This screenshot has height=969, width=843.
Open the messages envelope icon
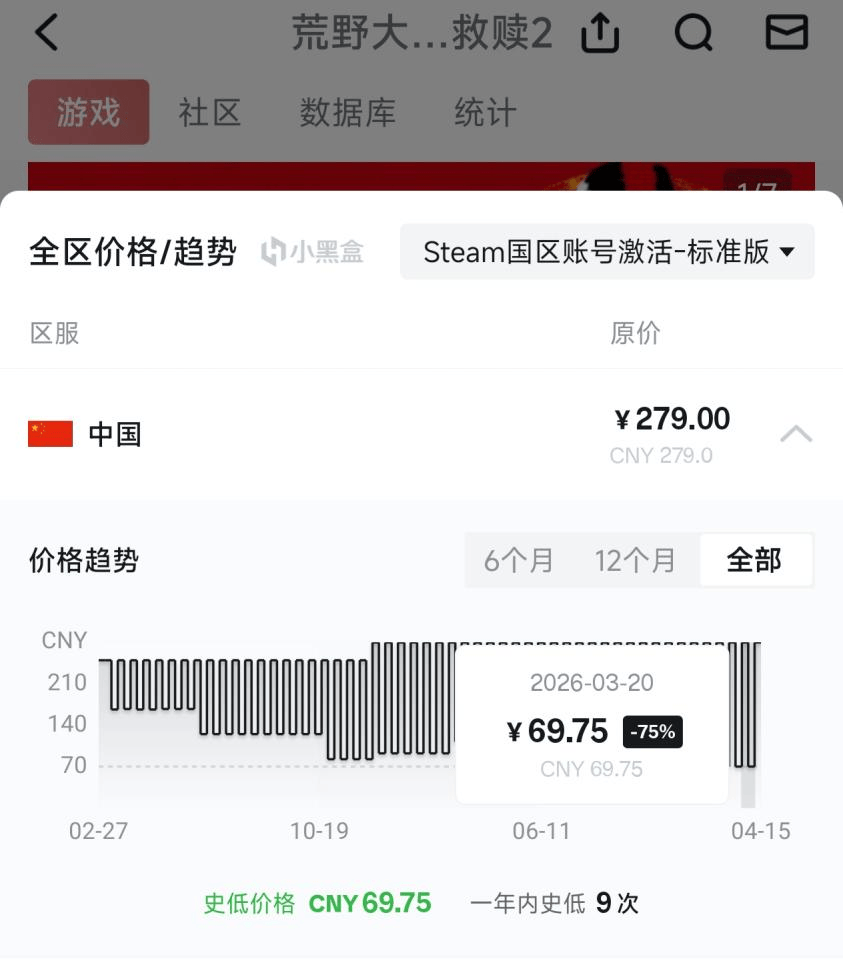pos(786,33)
